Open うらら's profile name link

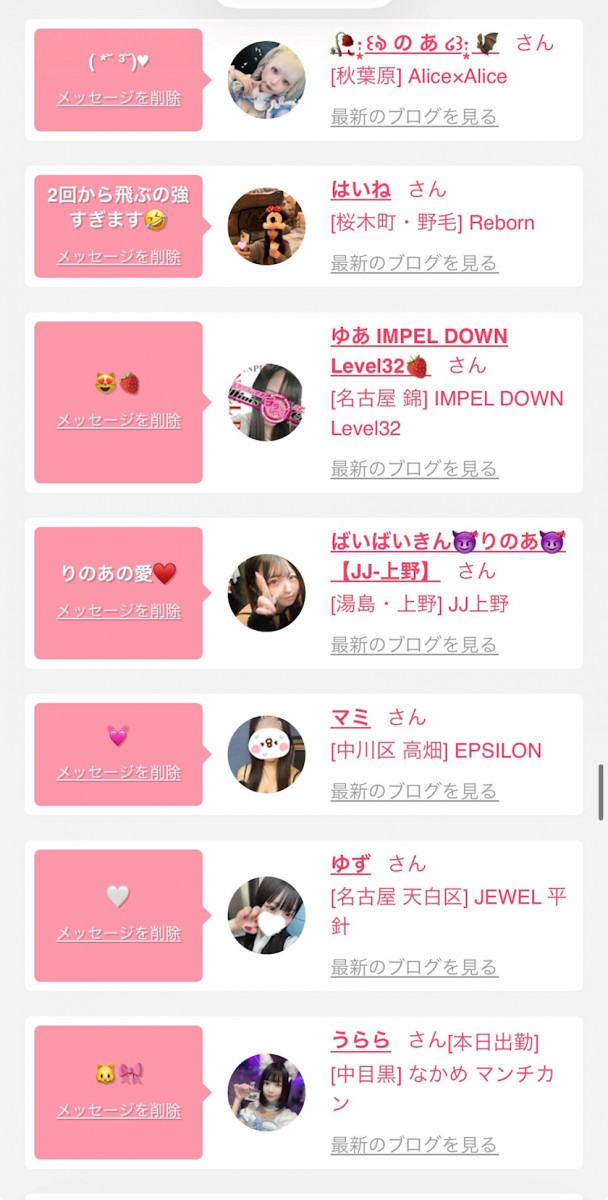(x=361, y=1040)
